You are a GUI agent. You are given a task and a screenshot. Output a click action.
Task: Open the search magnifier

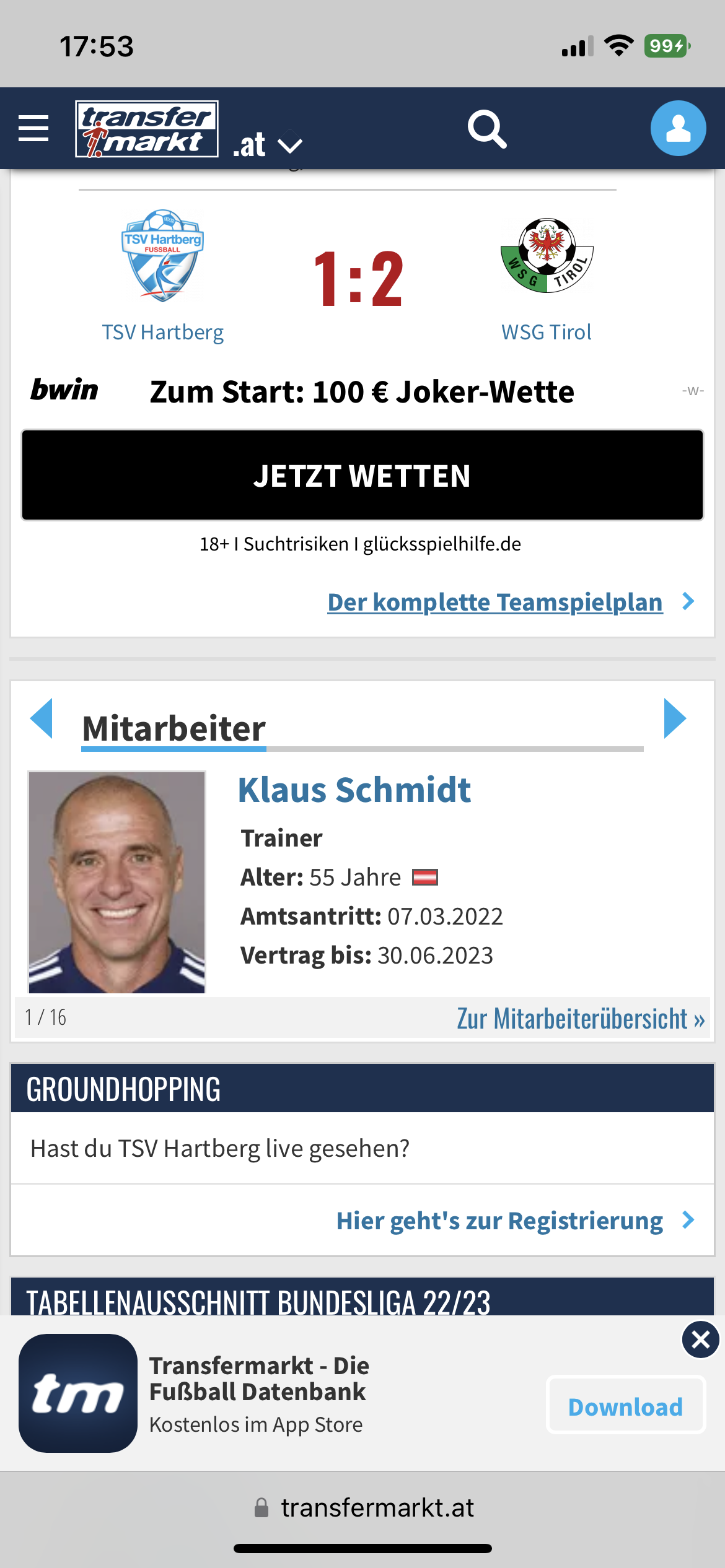[x=487, y=129]
